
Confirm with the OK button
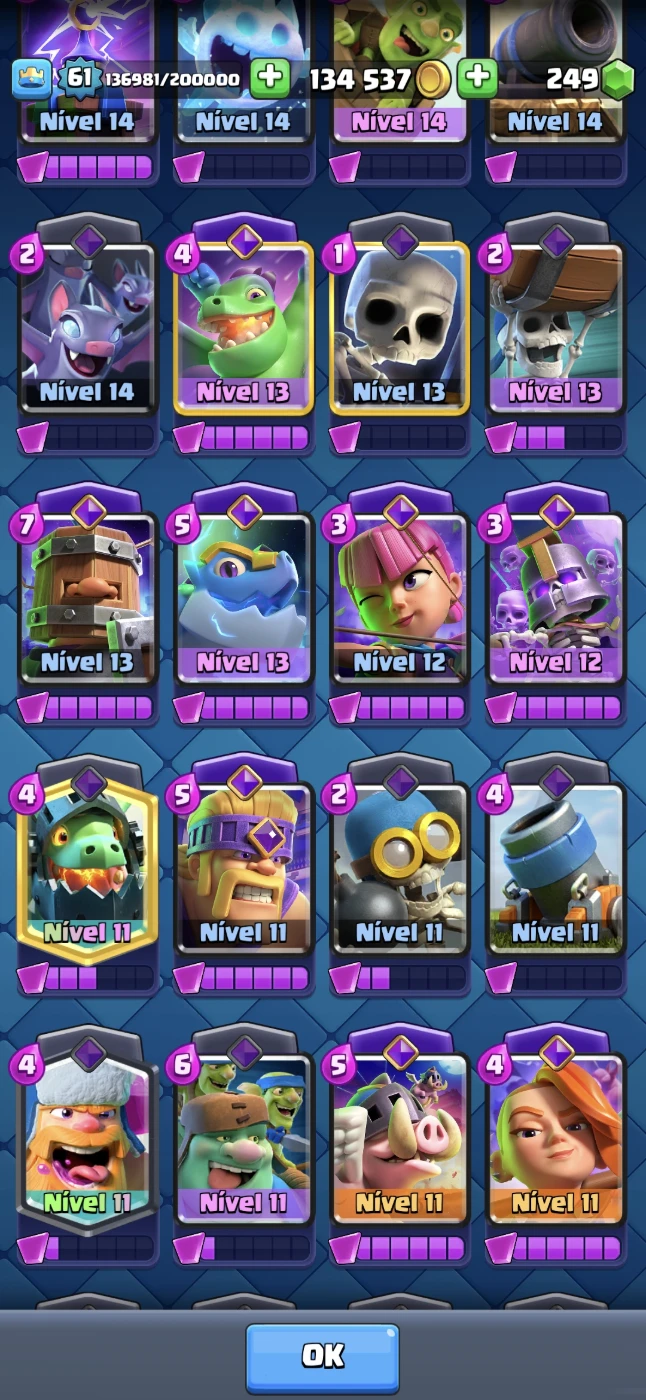pyautogui.click(x=322, y=1356)
